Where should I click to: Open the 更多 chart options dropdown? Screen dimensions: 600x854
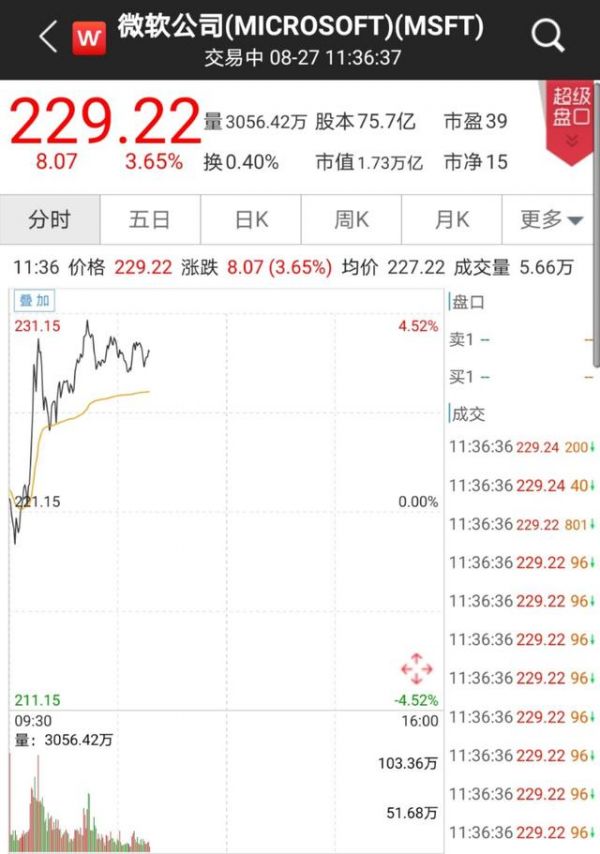[551, 220]
